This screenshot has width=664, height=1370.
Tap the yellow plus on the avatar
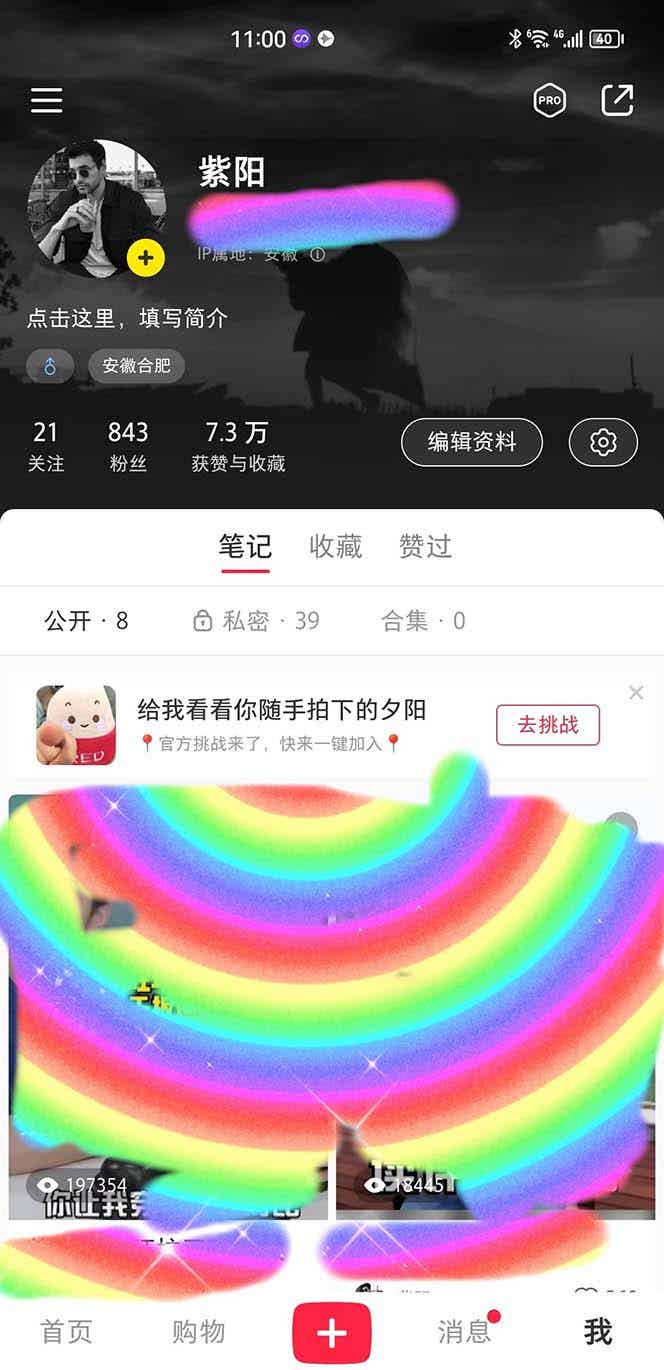[146, 258]
